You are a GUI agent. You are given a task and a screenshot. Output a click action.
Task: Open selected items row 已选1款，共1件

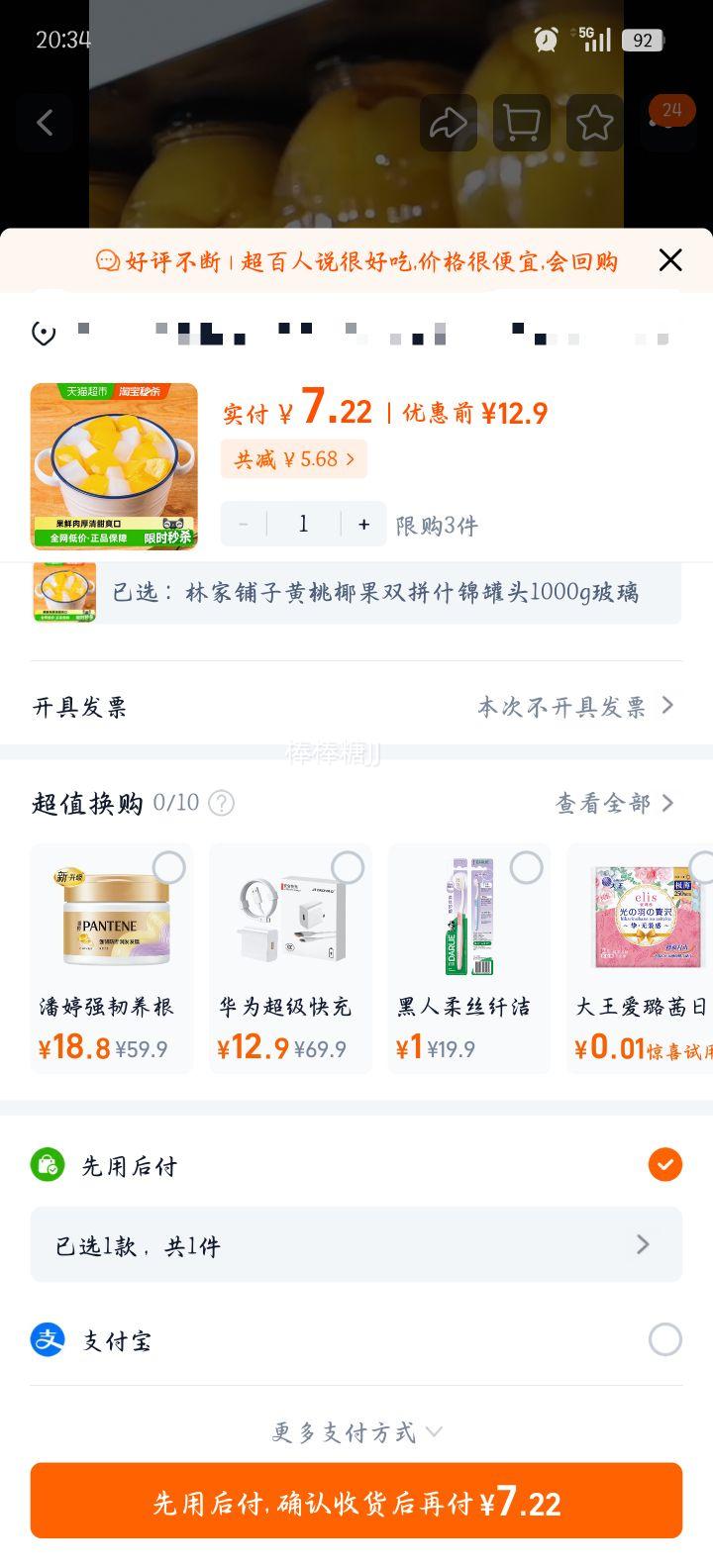[356, 1244]
